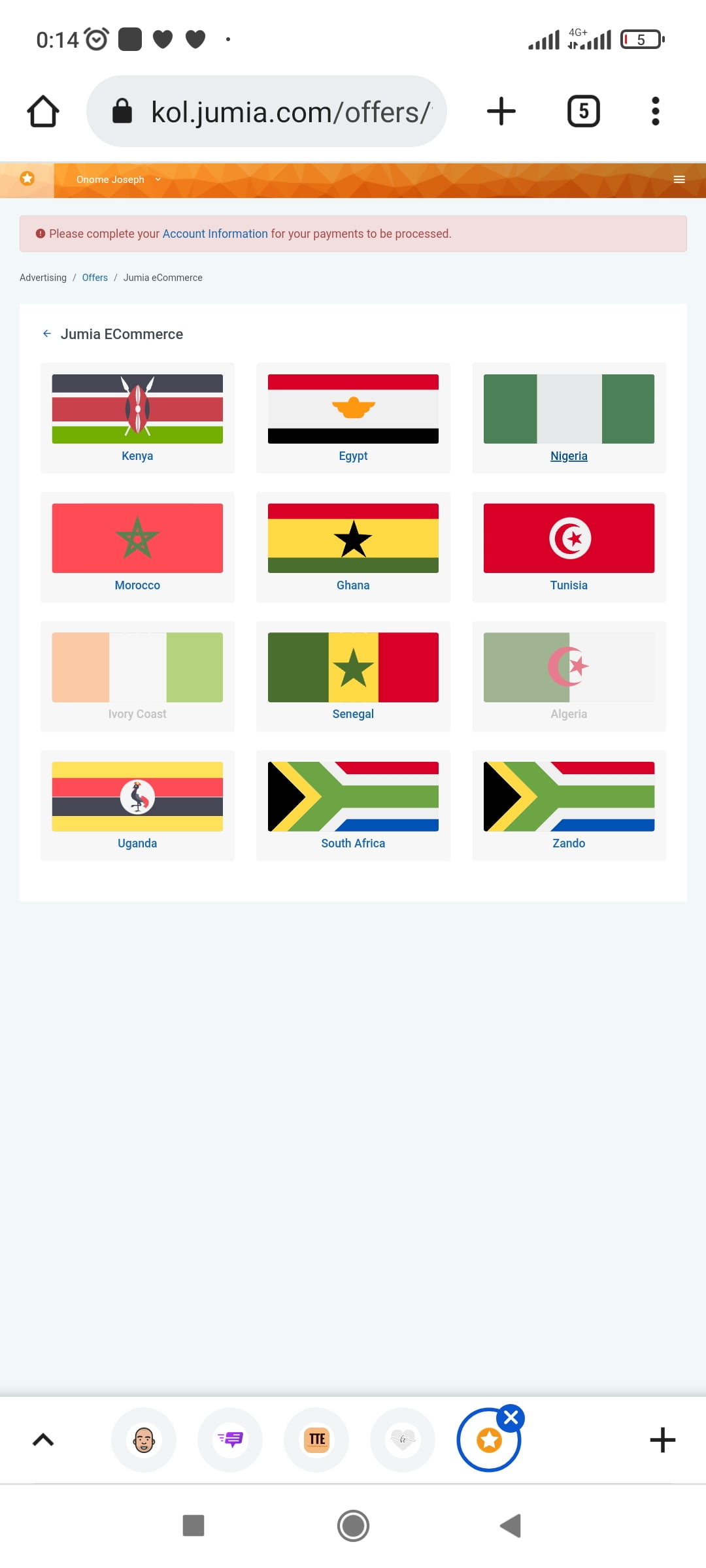Choose the Morocco country card
Image resolution: width=706 pixels, height=1568 pixels.
[137, 547]
